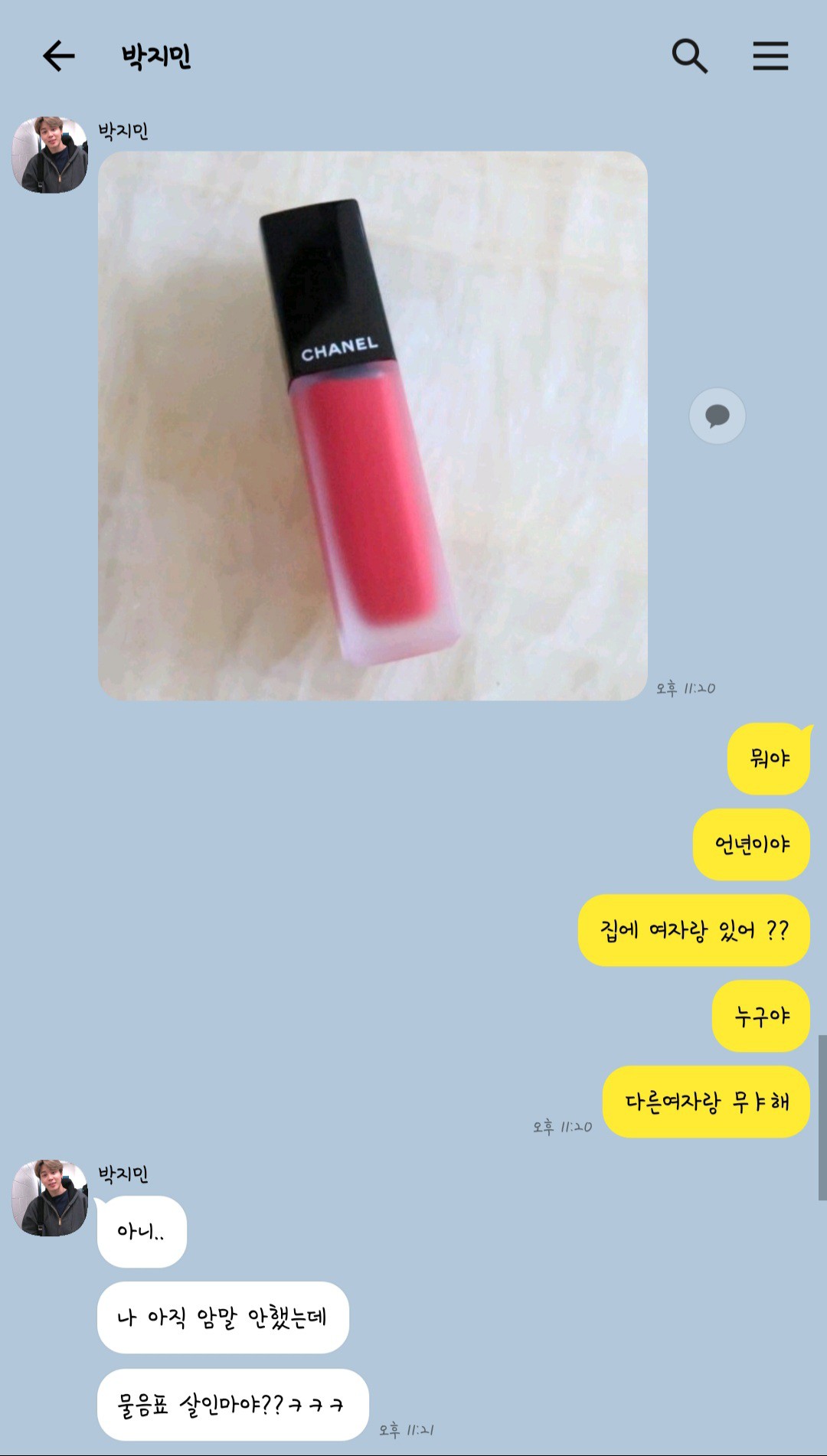Screen dimensions: 827x1456
Task: Open the chat room hamburger menu
Action: point(770,56)
